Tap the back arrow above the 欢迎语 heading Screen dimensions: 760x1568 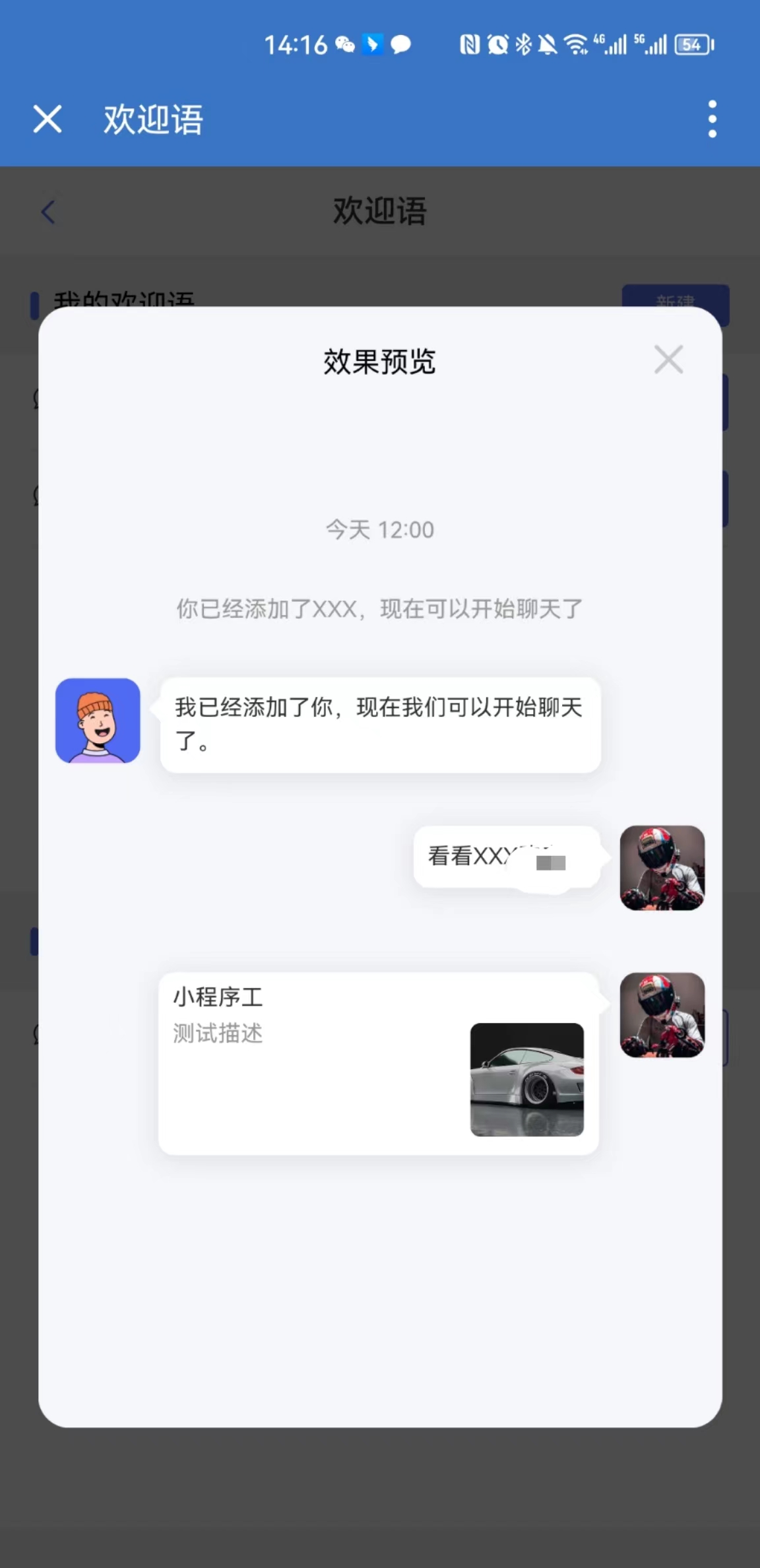point(47,211)
